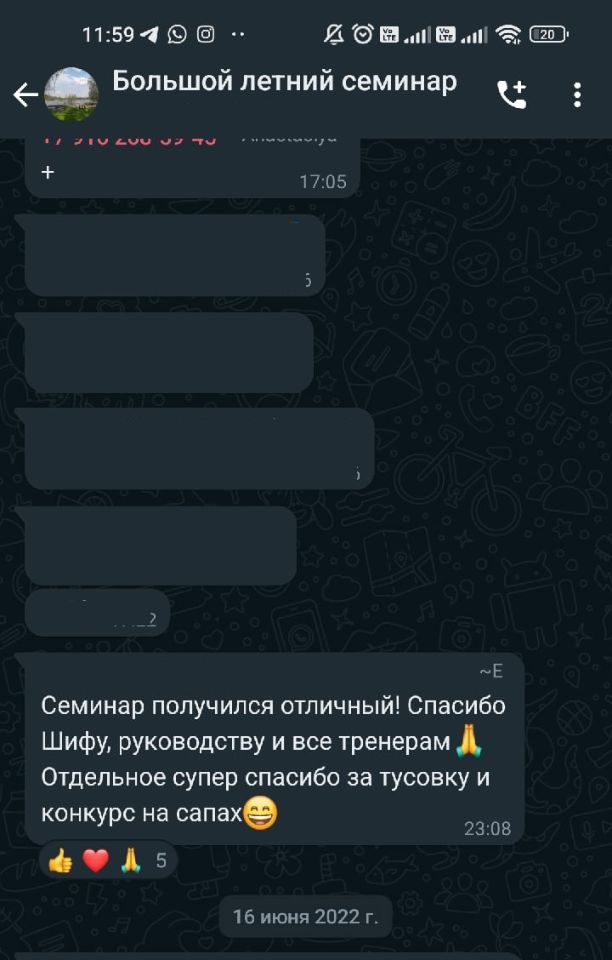The image size is (612, 960).
Task: Open the overflow menu
Action: click(577, 95)
